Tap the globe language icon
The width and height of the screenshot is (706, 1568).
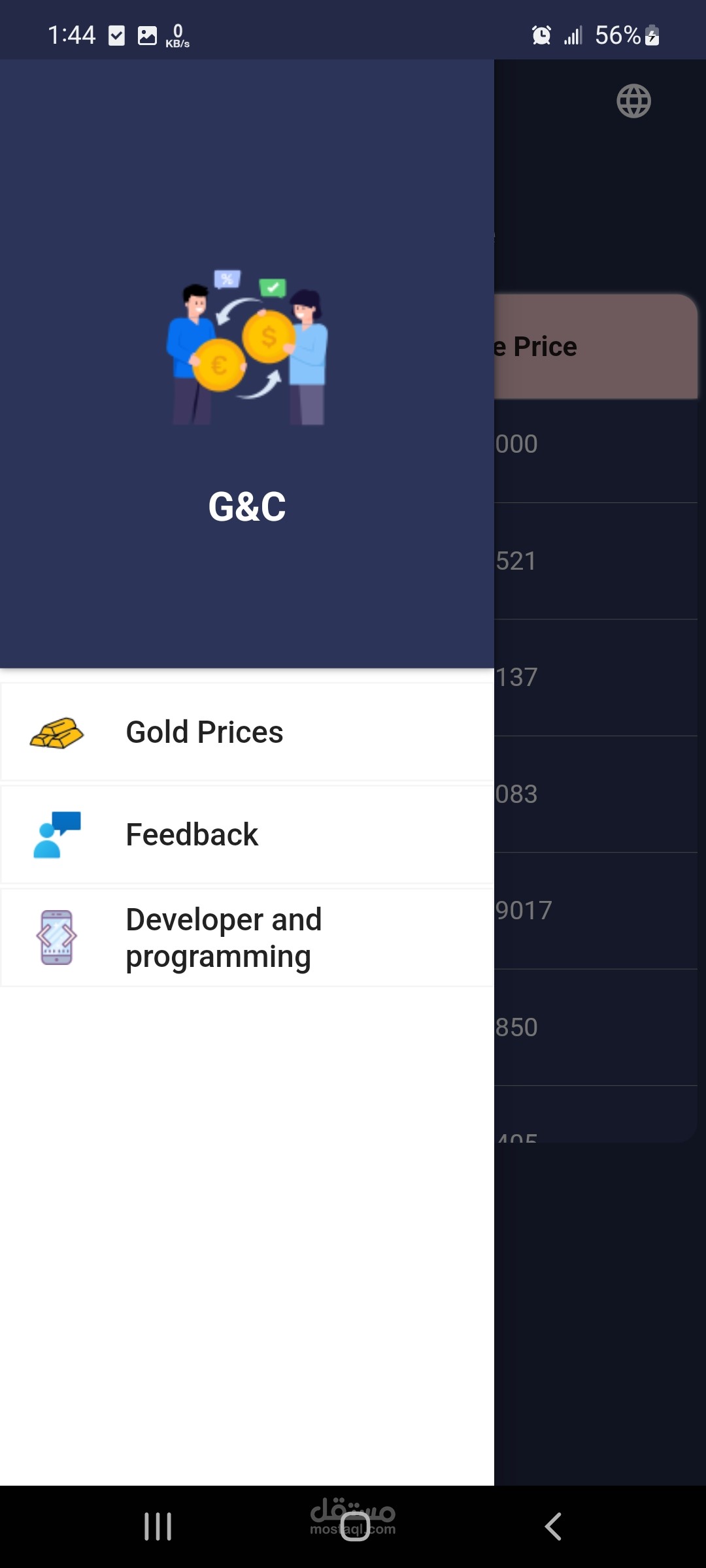633,101
